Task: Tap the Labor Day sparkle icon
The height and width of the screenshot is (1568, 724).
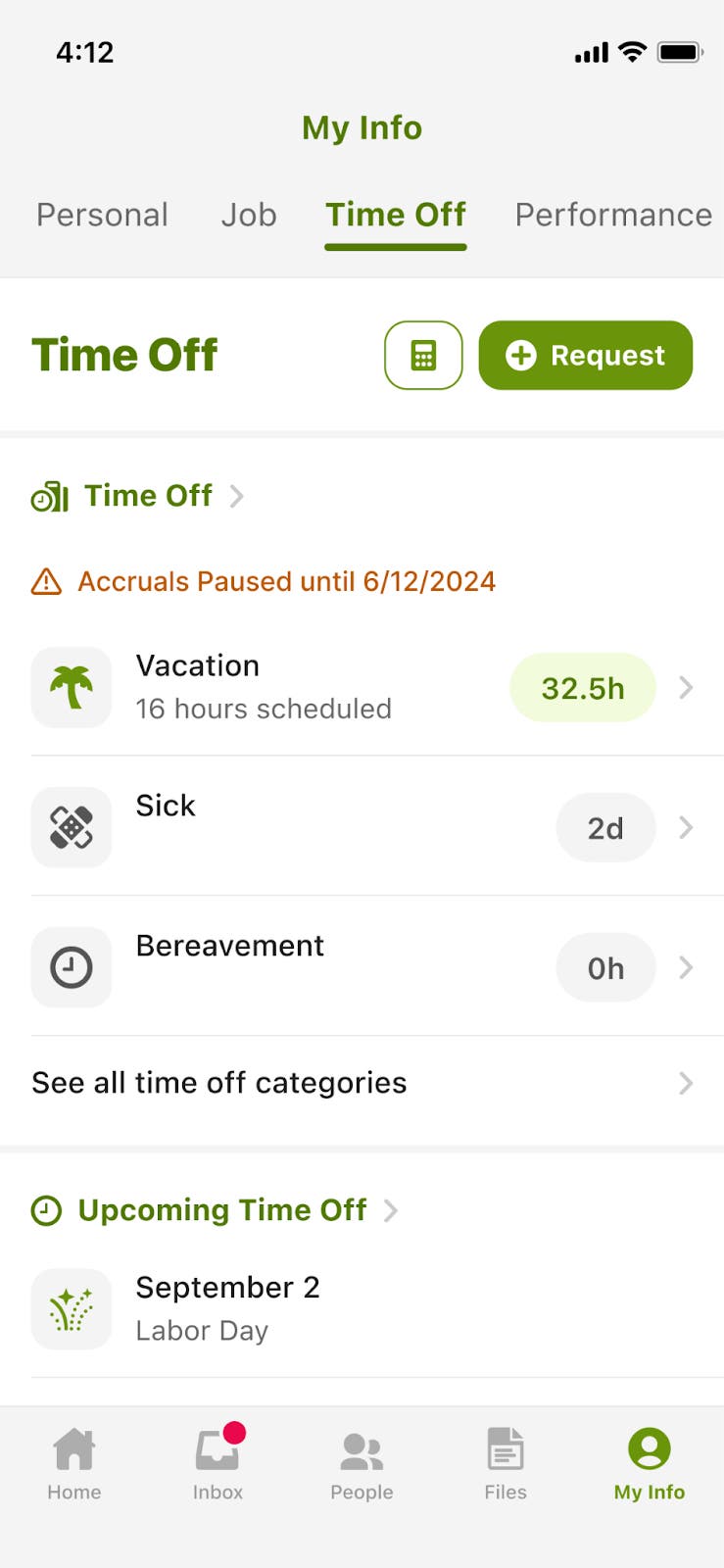Action: pos(72,1308)
